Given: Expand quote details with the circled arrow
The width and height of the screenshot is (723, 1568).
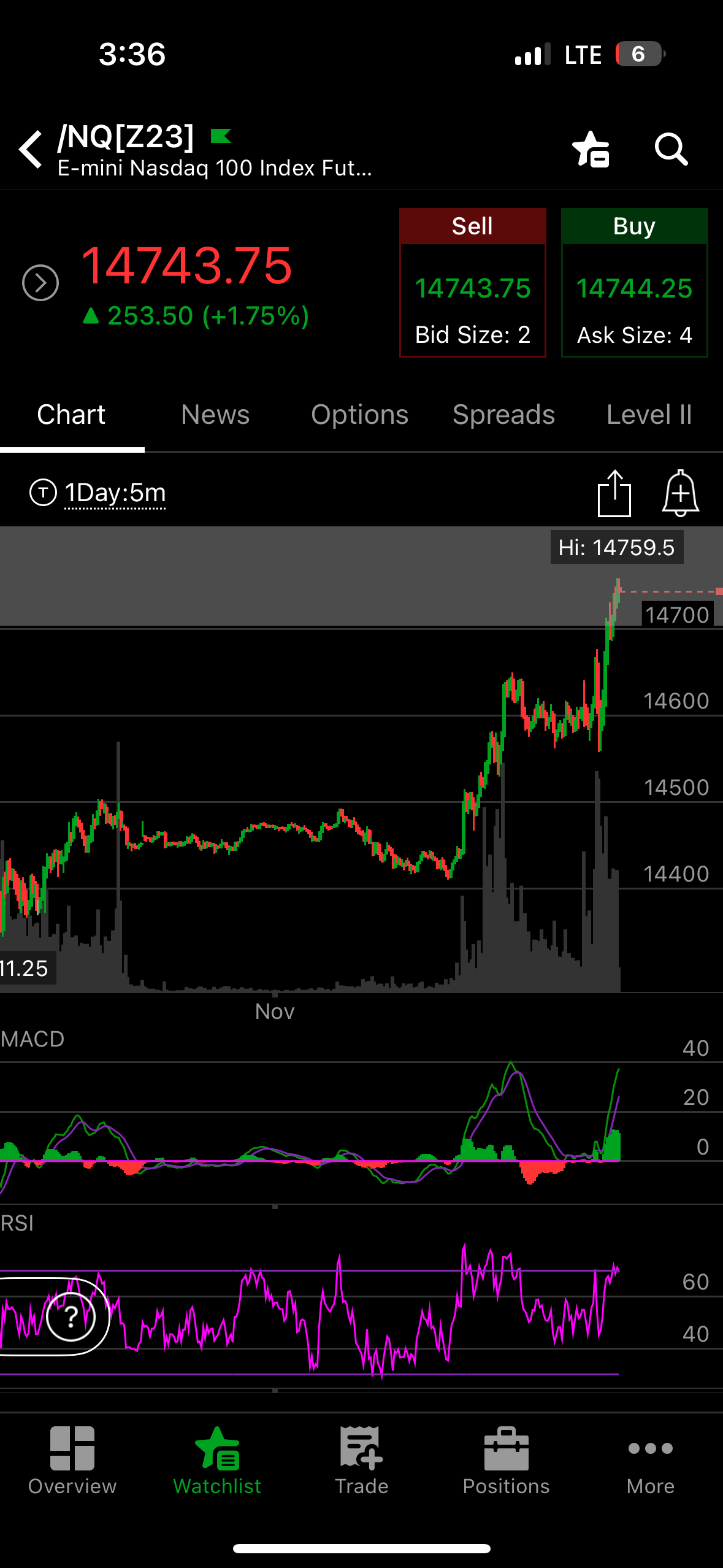Looking at the screenshot, I should point(40,283).
